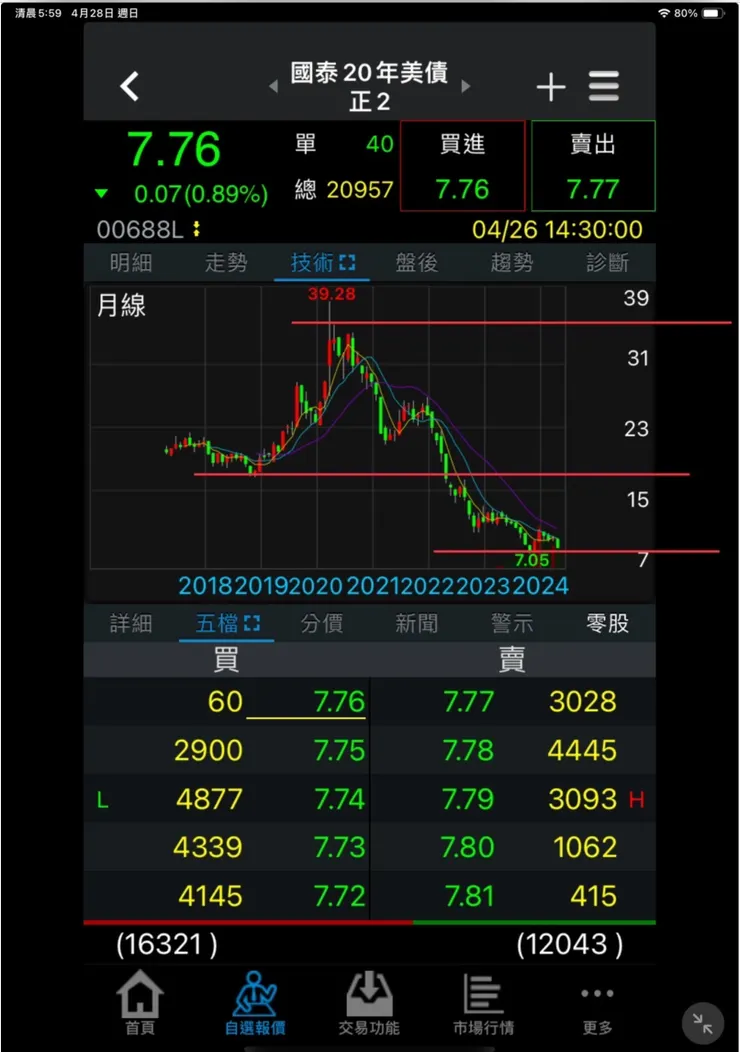This screenshot has height=1052, width=740.
Task: Open the hamburger menu at top right
Action: click(604, 87)
